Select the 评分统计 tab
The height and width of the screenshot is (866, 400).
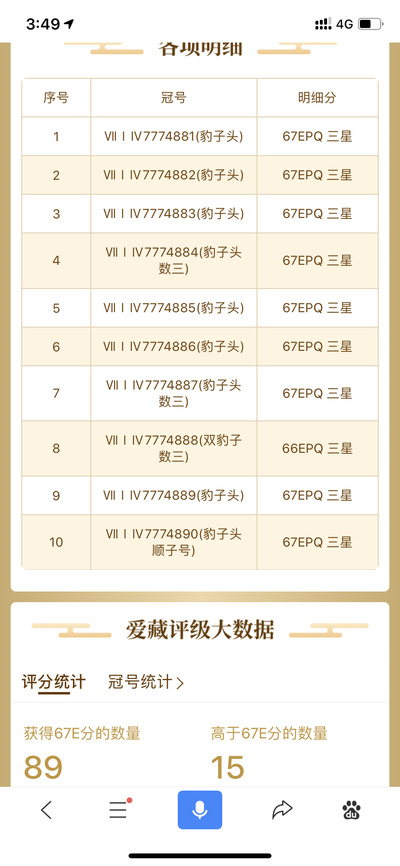[x=54, y=682]
